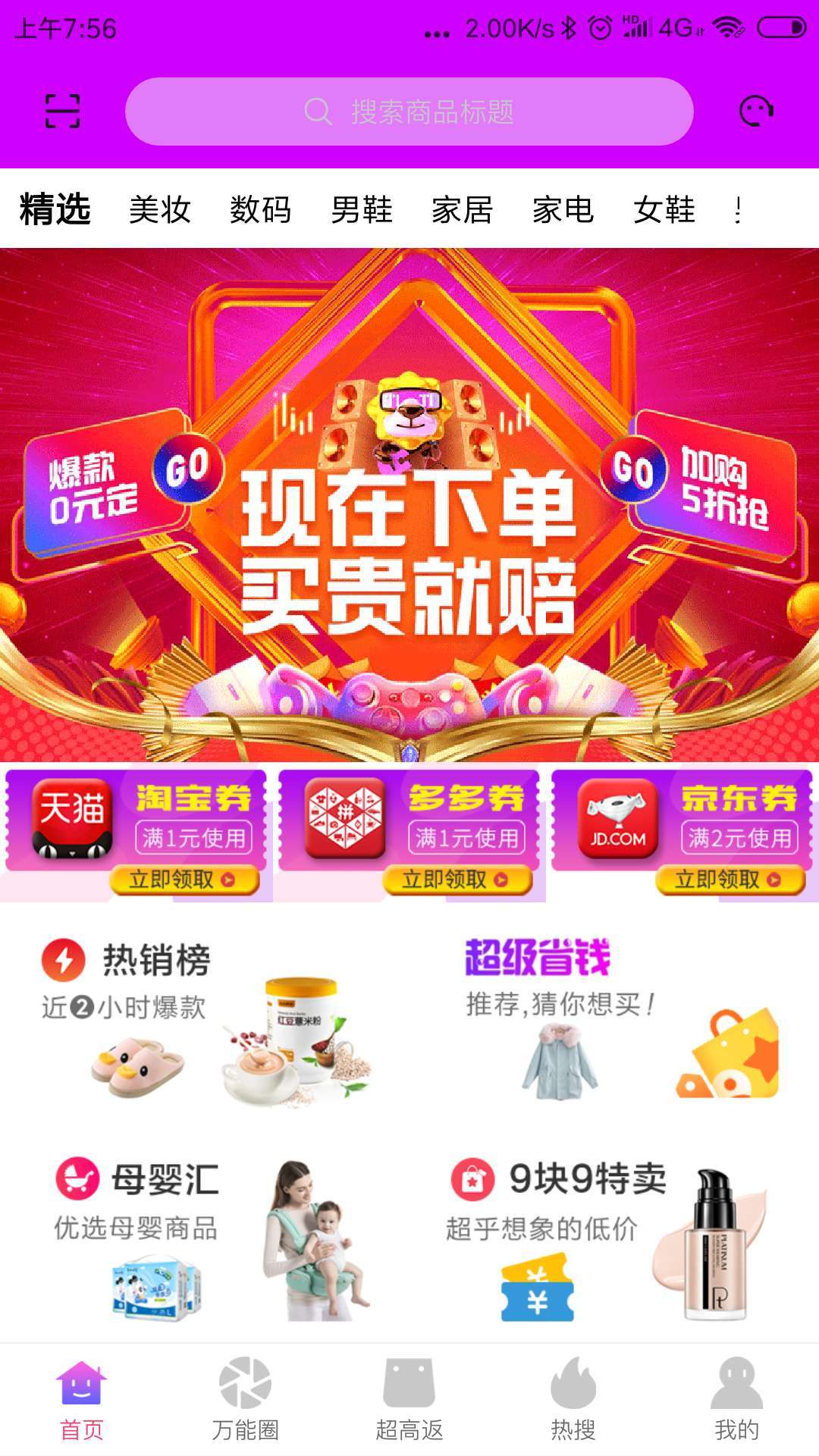Claim the 淘宝券 coupon
The image size is (819, 1456).
(184, 880)
